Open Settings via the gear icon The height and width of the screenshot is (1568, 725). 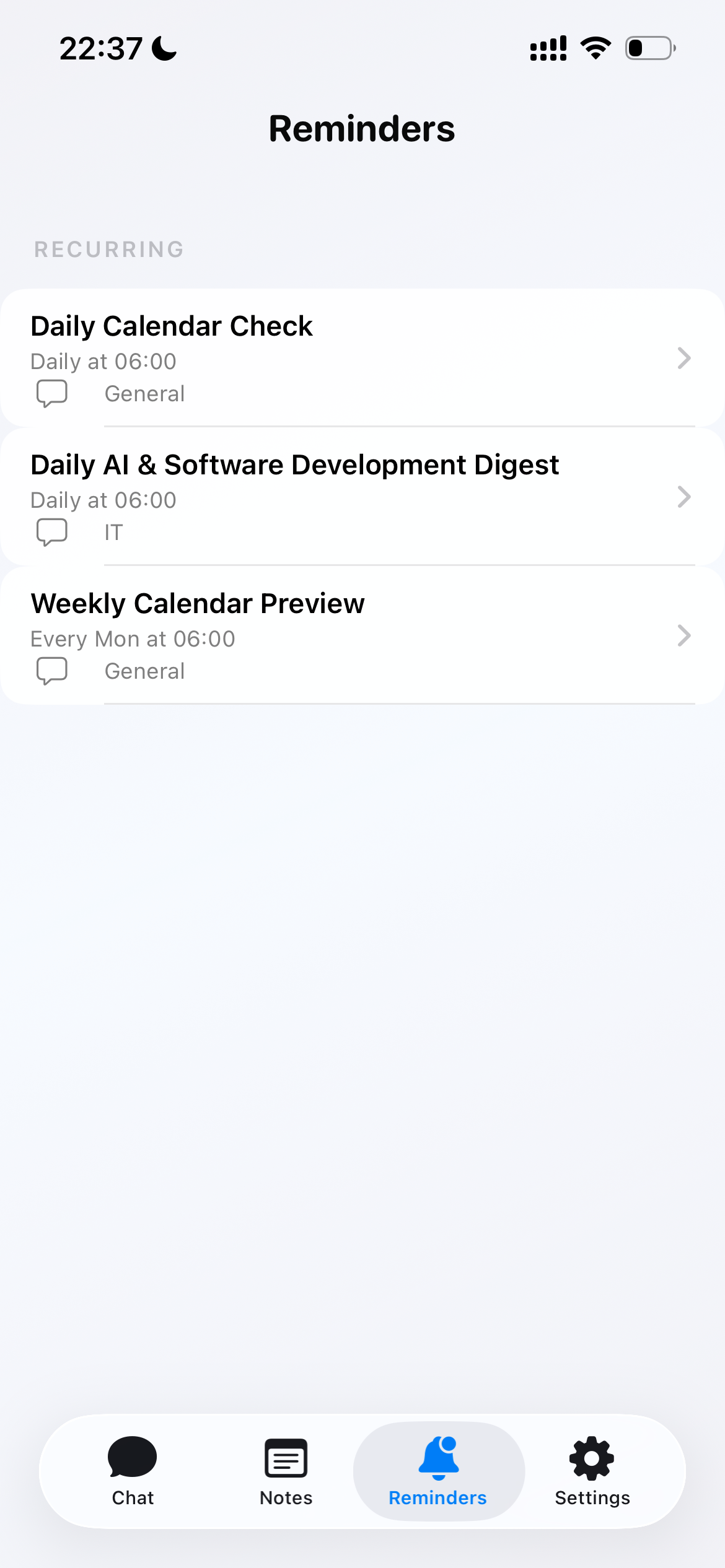pos(591,1458)
